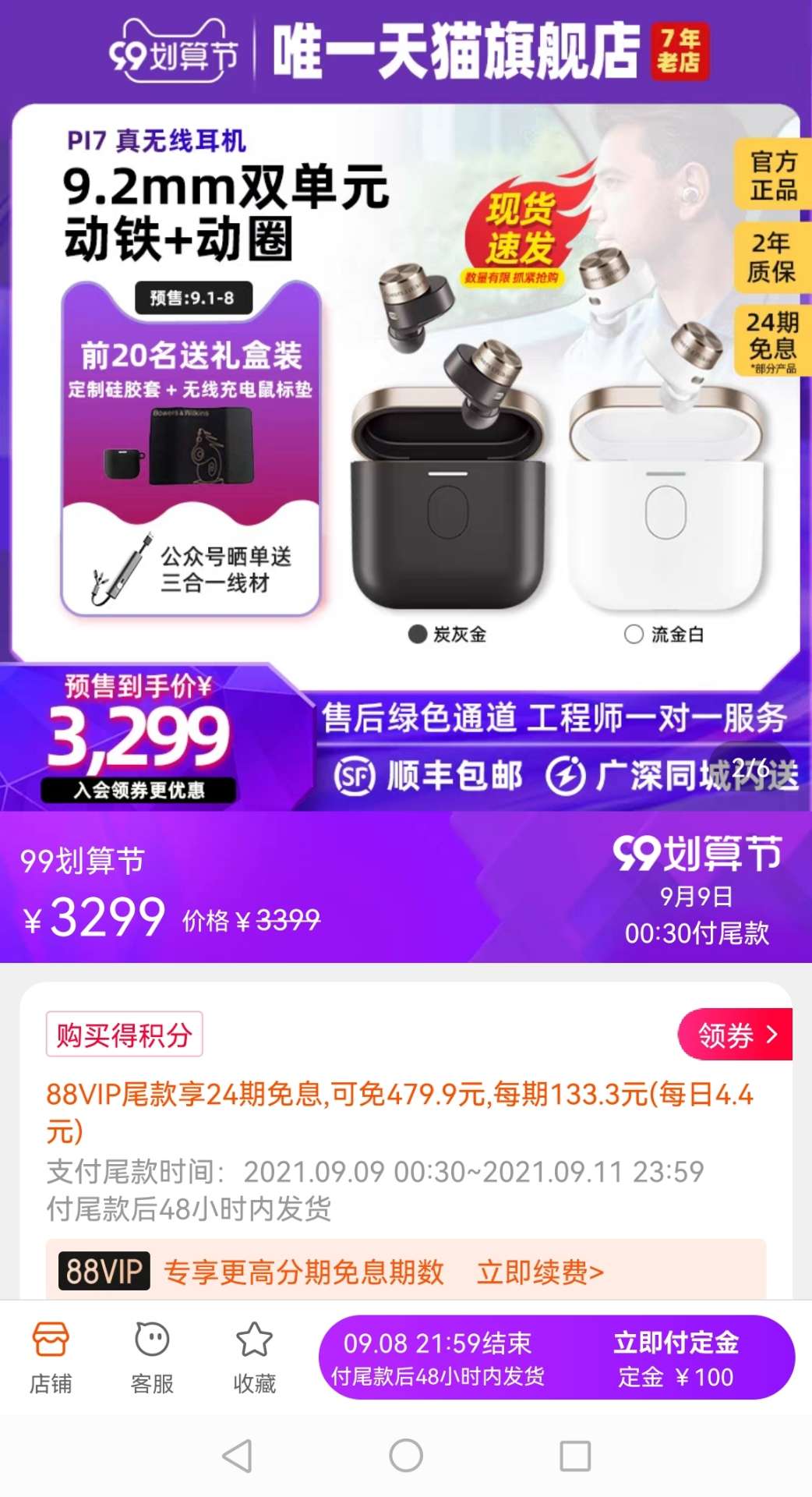Open the store page (店铺)

(51, 1357)
